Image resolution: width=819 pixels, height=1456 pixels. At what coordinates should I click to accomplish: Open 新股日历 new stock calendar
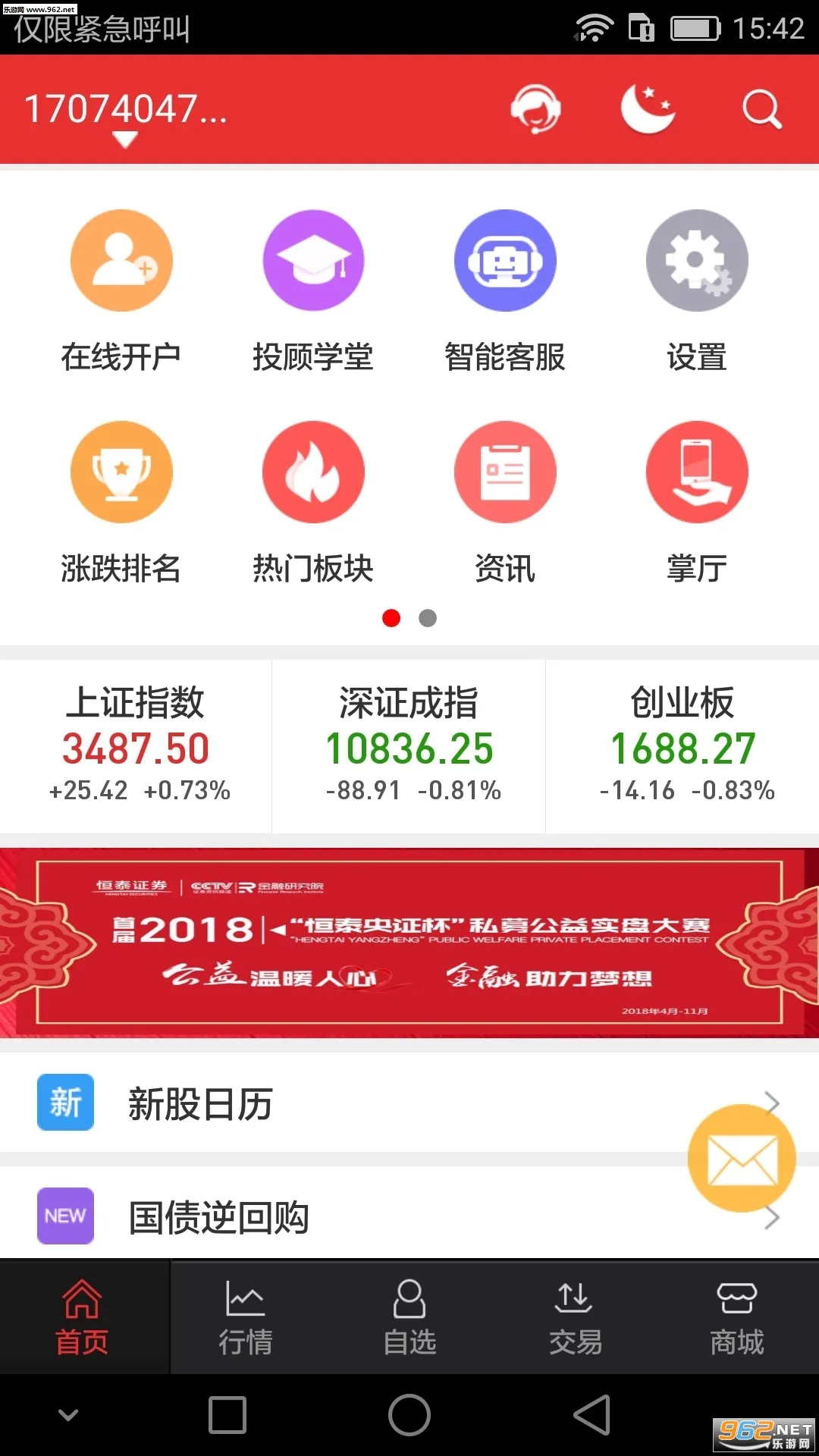coord(341,1103)
